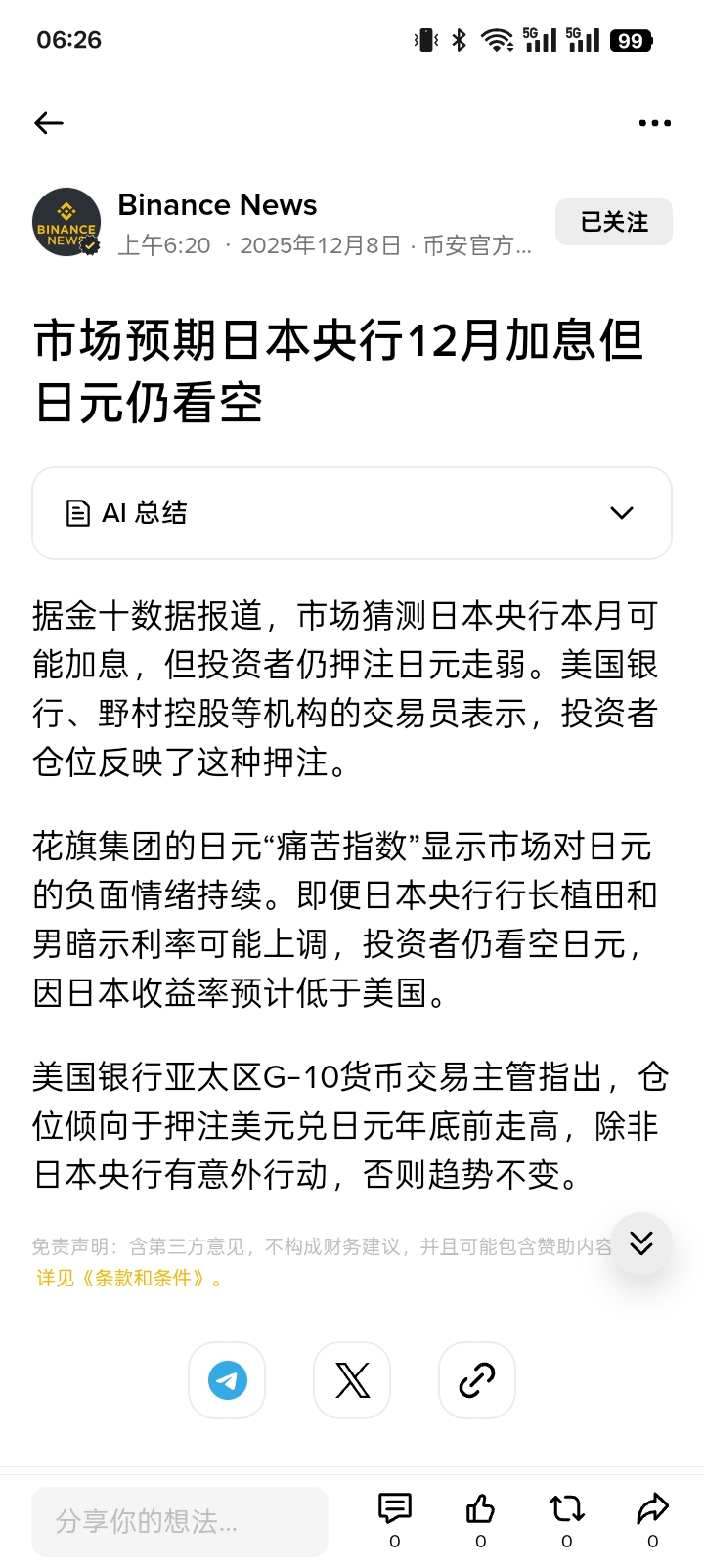The image size is (704, 1568).
Task: Share article on X
Action: click(x=352, y=1380)
